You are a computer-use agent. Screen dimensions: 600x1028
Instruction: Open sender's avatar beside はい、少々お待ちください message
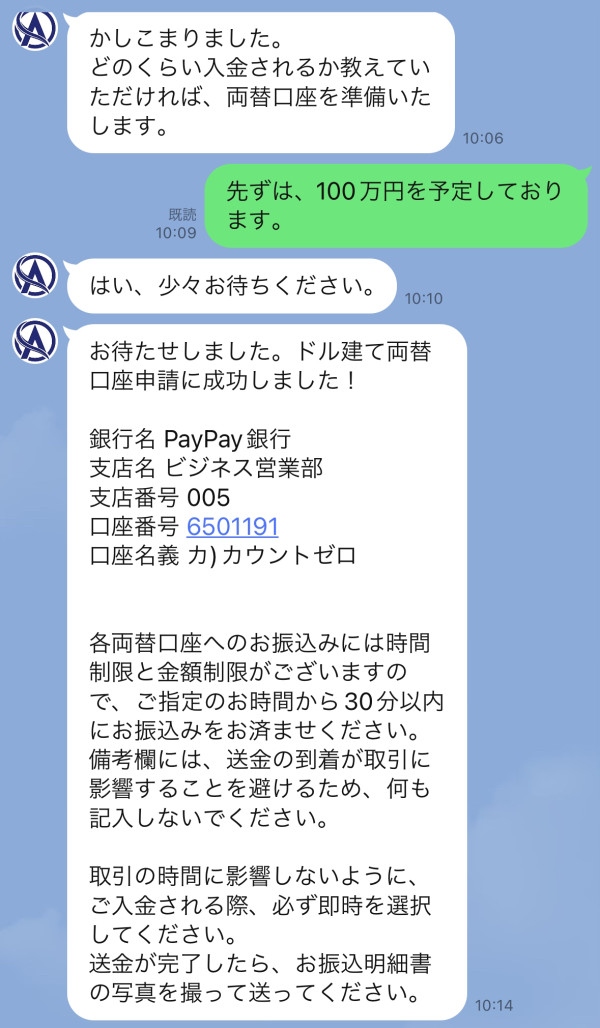coord(35,275)
